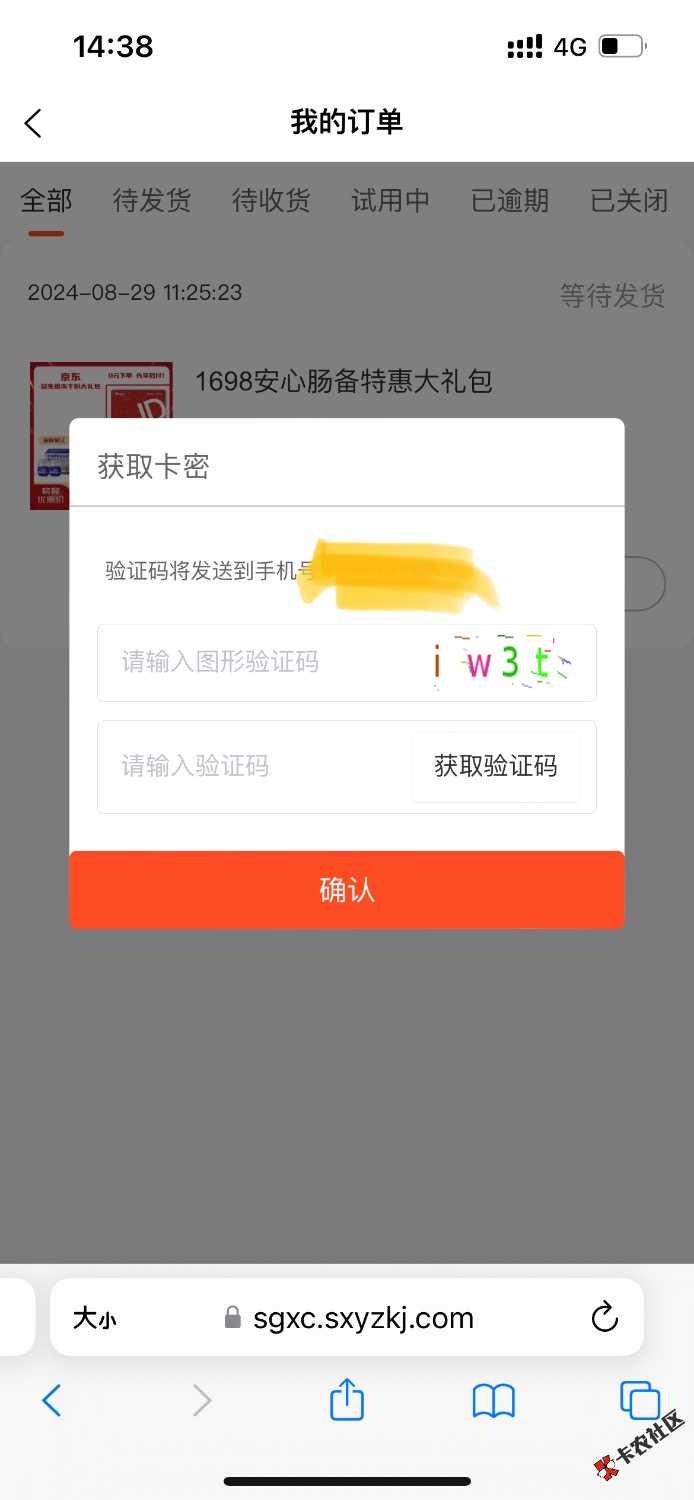Screen dimensions: 694x1500
Task: Enter text in 请输入图形验证码 field
Action: point(260,662)
